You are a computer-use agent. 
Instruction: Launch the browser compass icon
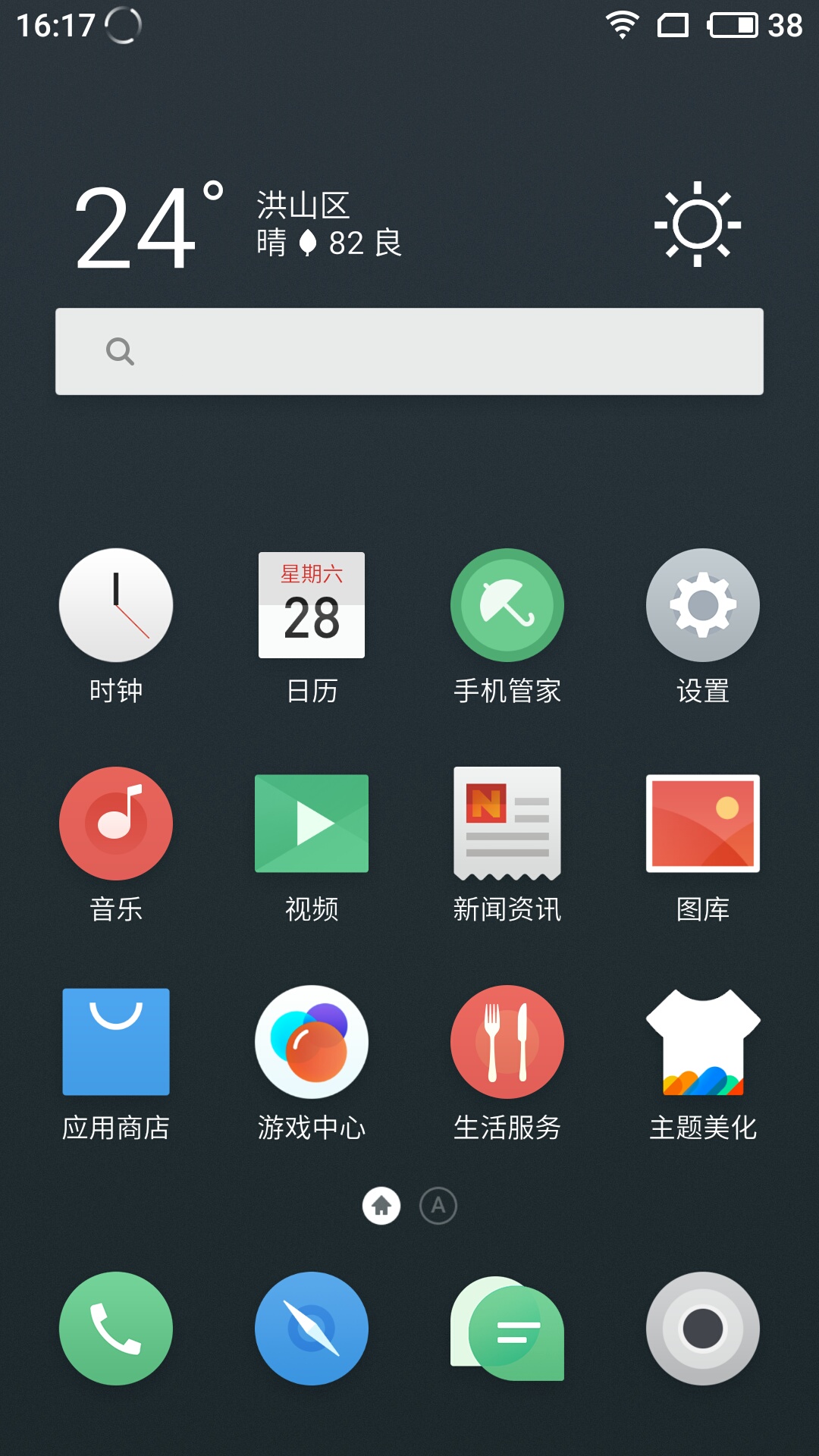point(312,1329)
